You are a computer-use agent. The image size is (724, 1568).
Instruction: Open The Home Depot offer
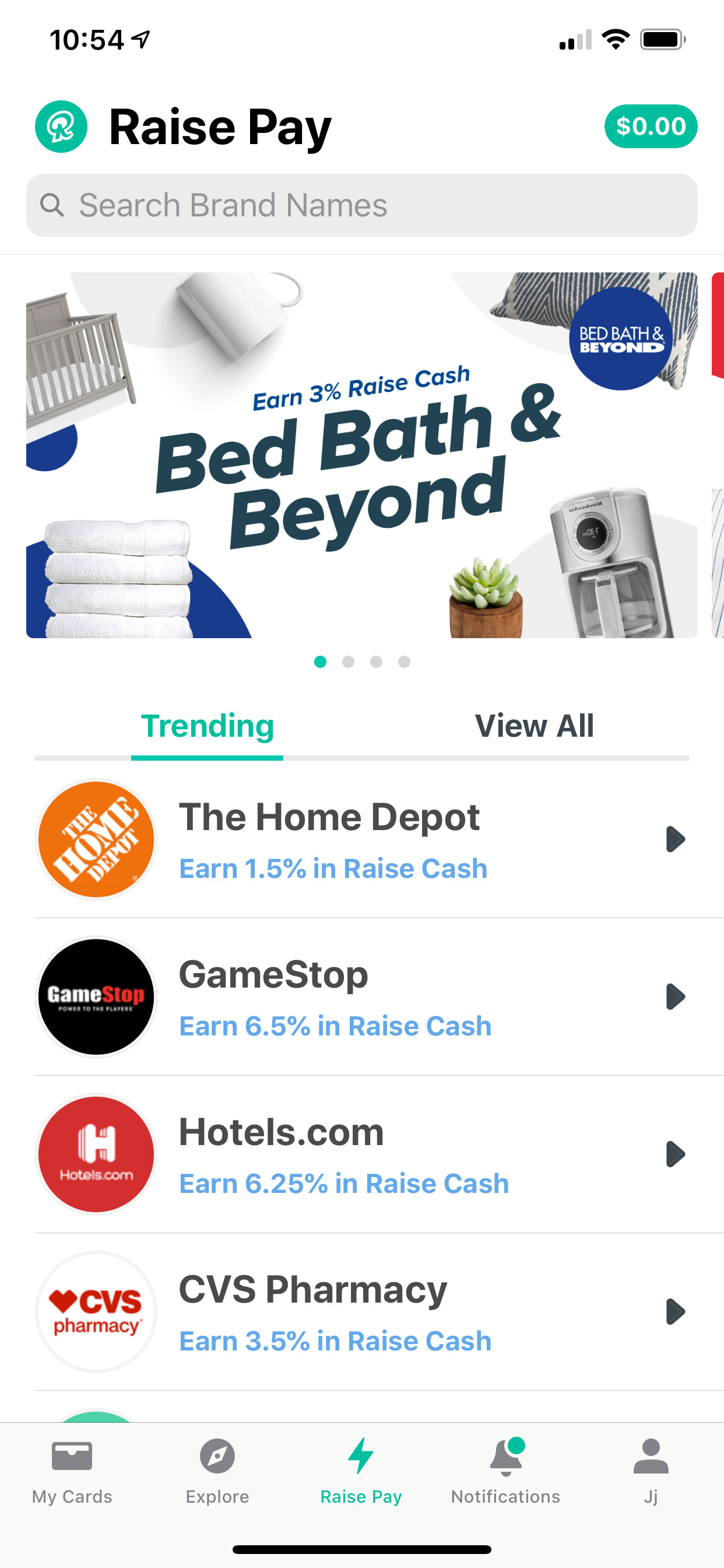pyautogui.click(x=361, y=840)
